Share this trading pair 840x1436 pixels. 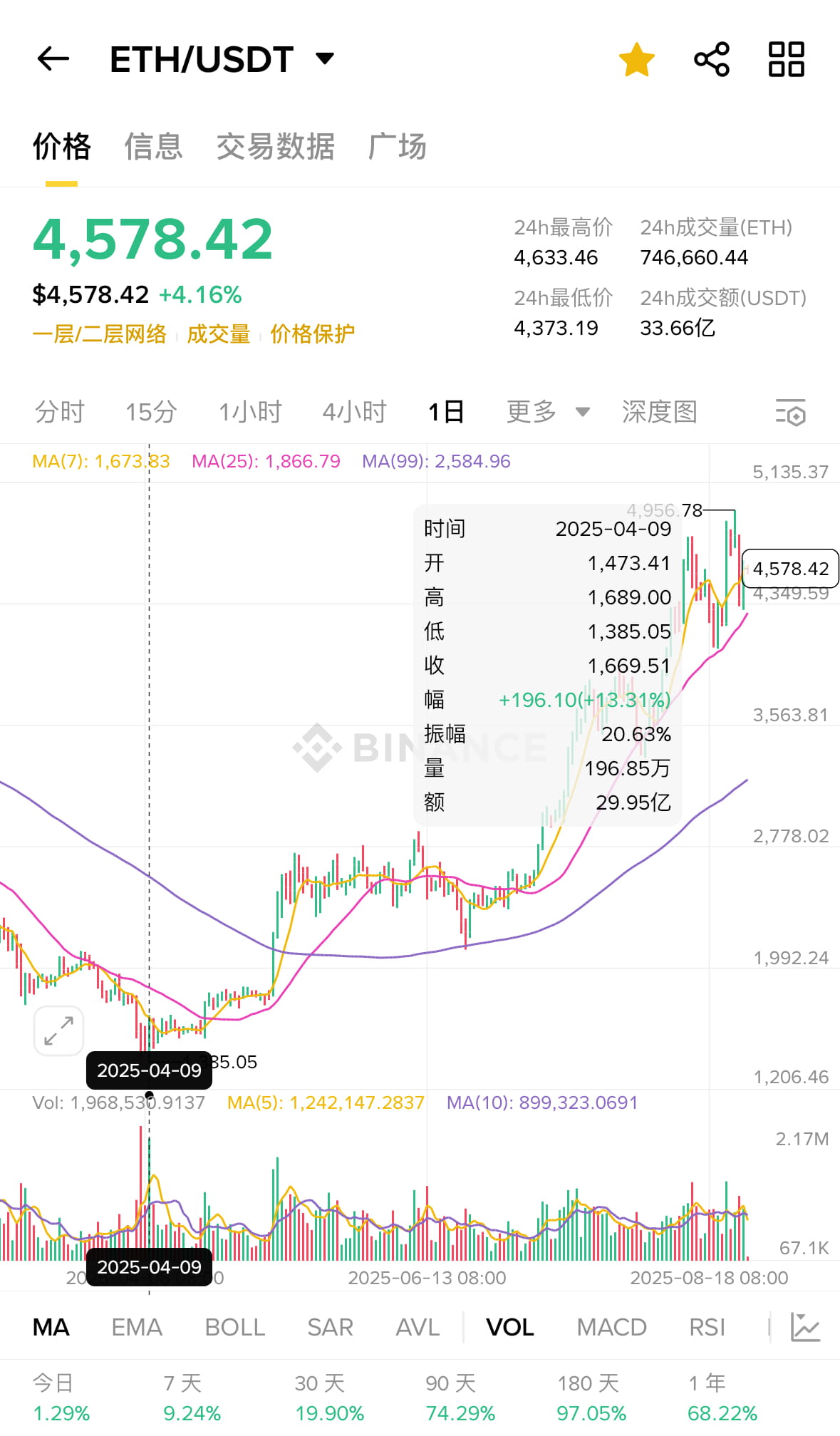click(712, 59)
